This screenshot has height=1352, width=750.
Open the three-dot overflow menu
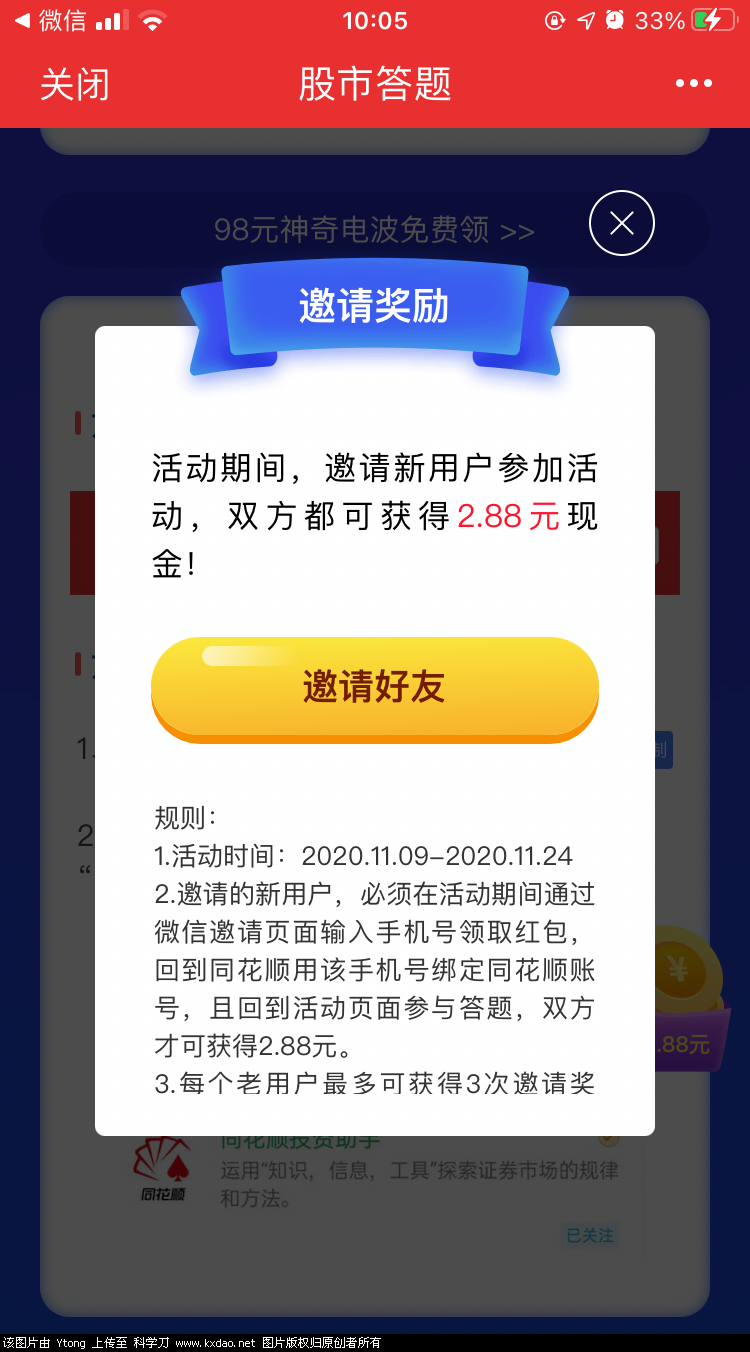tap(693, 85)
